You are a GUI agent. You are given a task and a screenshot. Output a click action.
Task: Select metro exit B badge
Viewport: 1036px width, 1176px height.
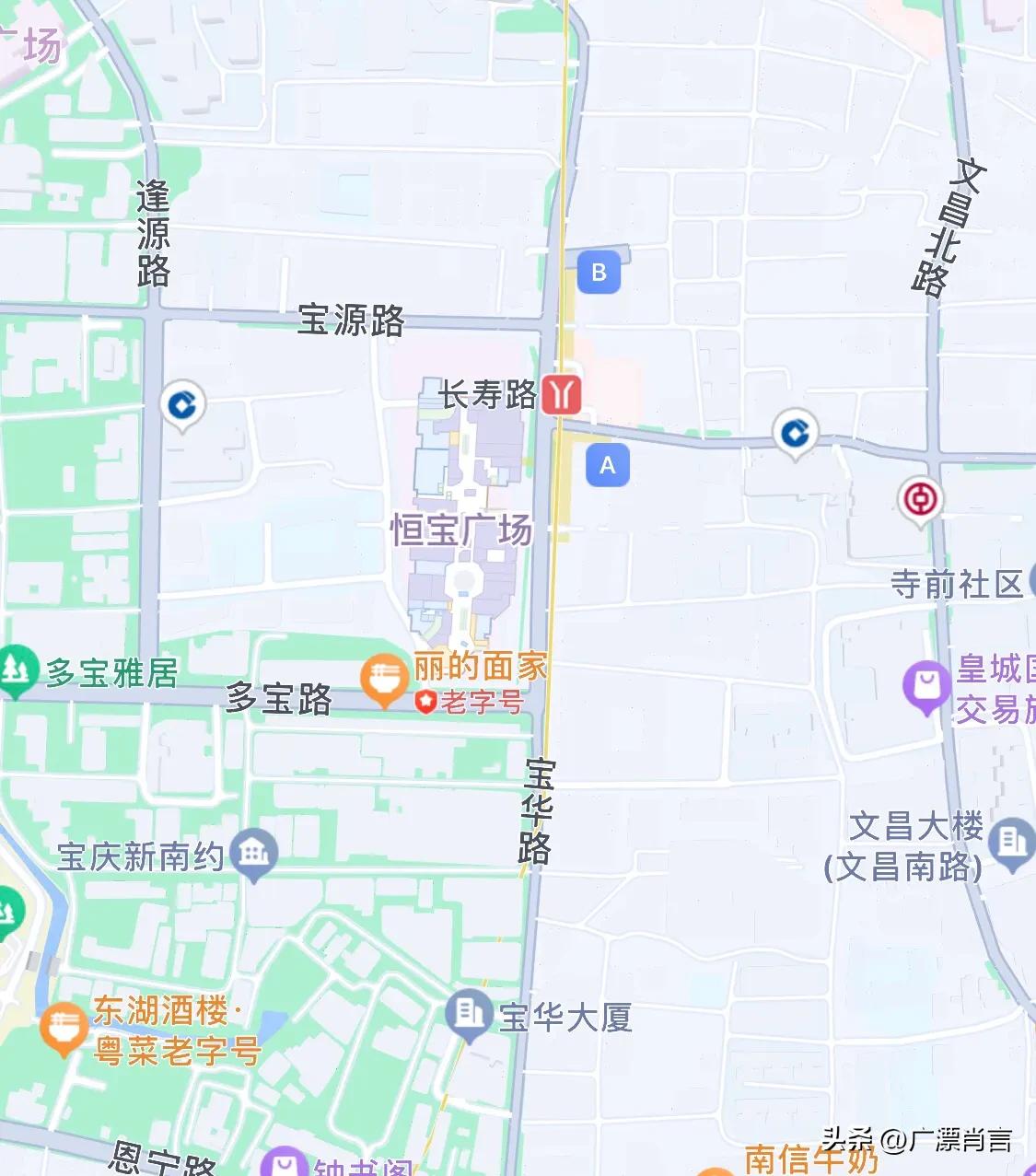pyautogui.click(x=599, y=271)
